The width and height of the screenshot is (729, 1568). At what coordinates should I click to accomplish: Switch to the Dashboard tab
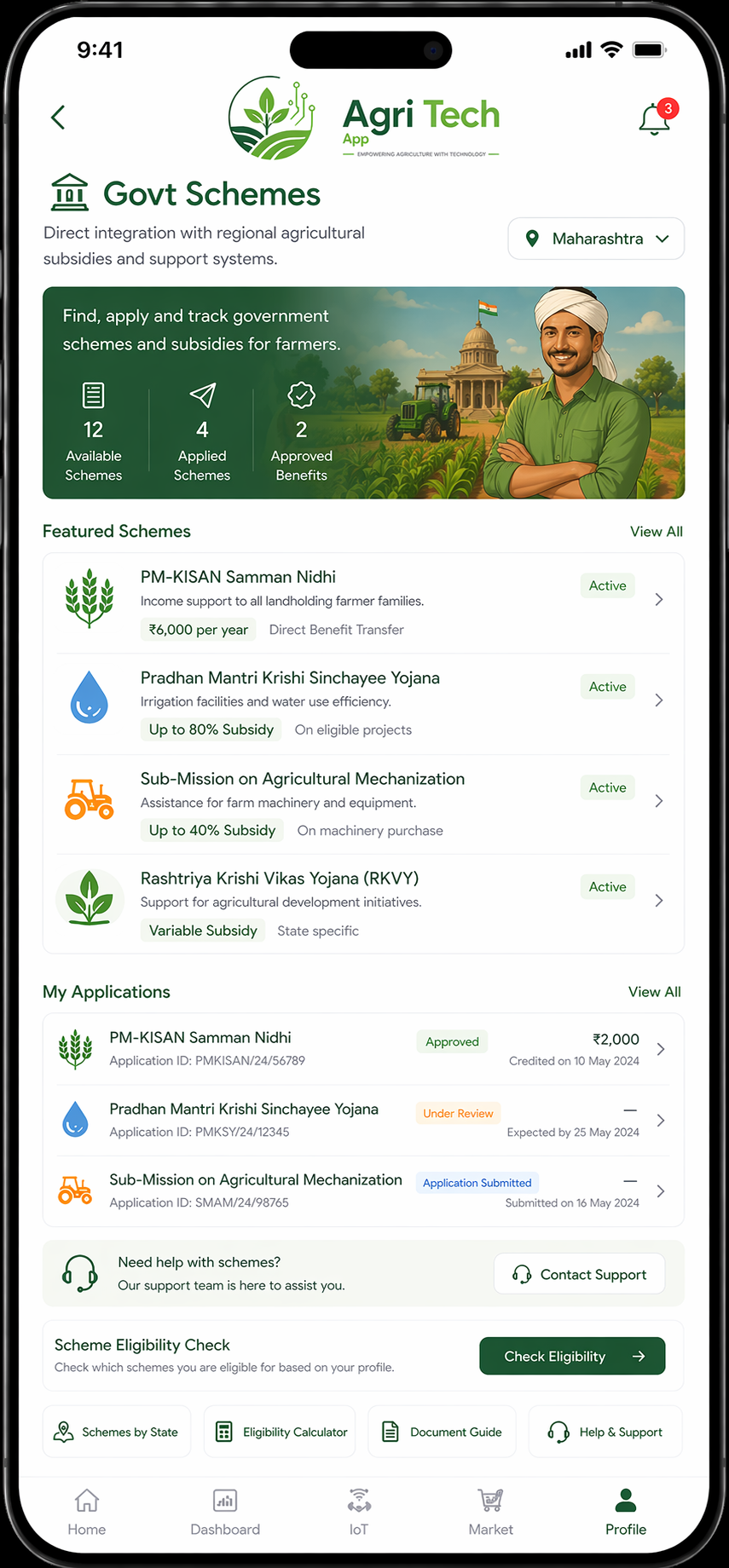(225, 1512)
